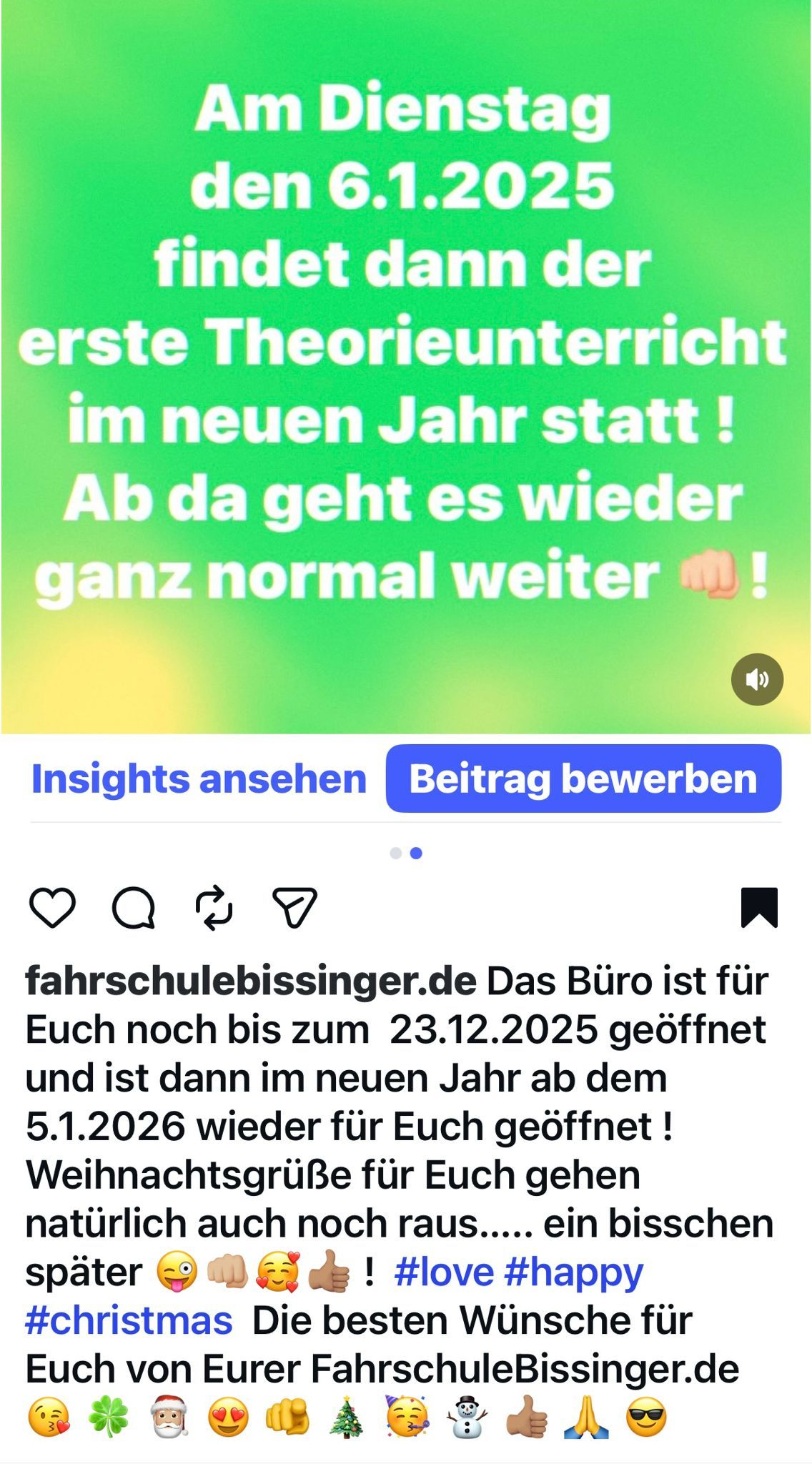Share the post with the paper plane icon

click(294, 908)
